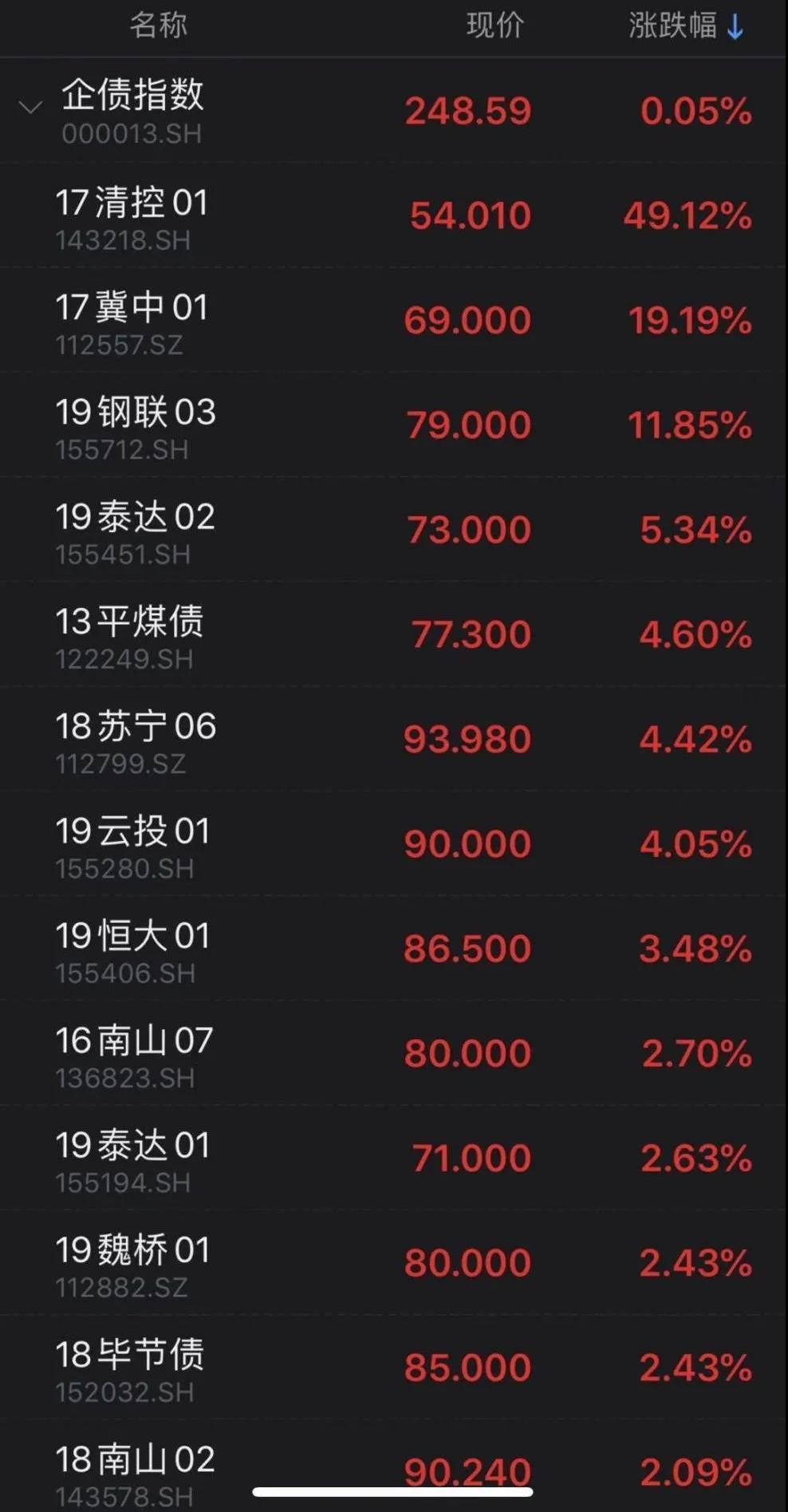Sort by 现价 column header
The height and width of the screenshot is (1512, 788).
pyautogui.click(x=494, y=26)
